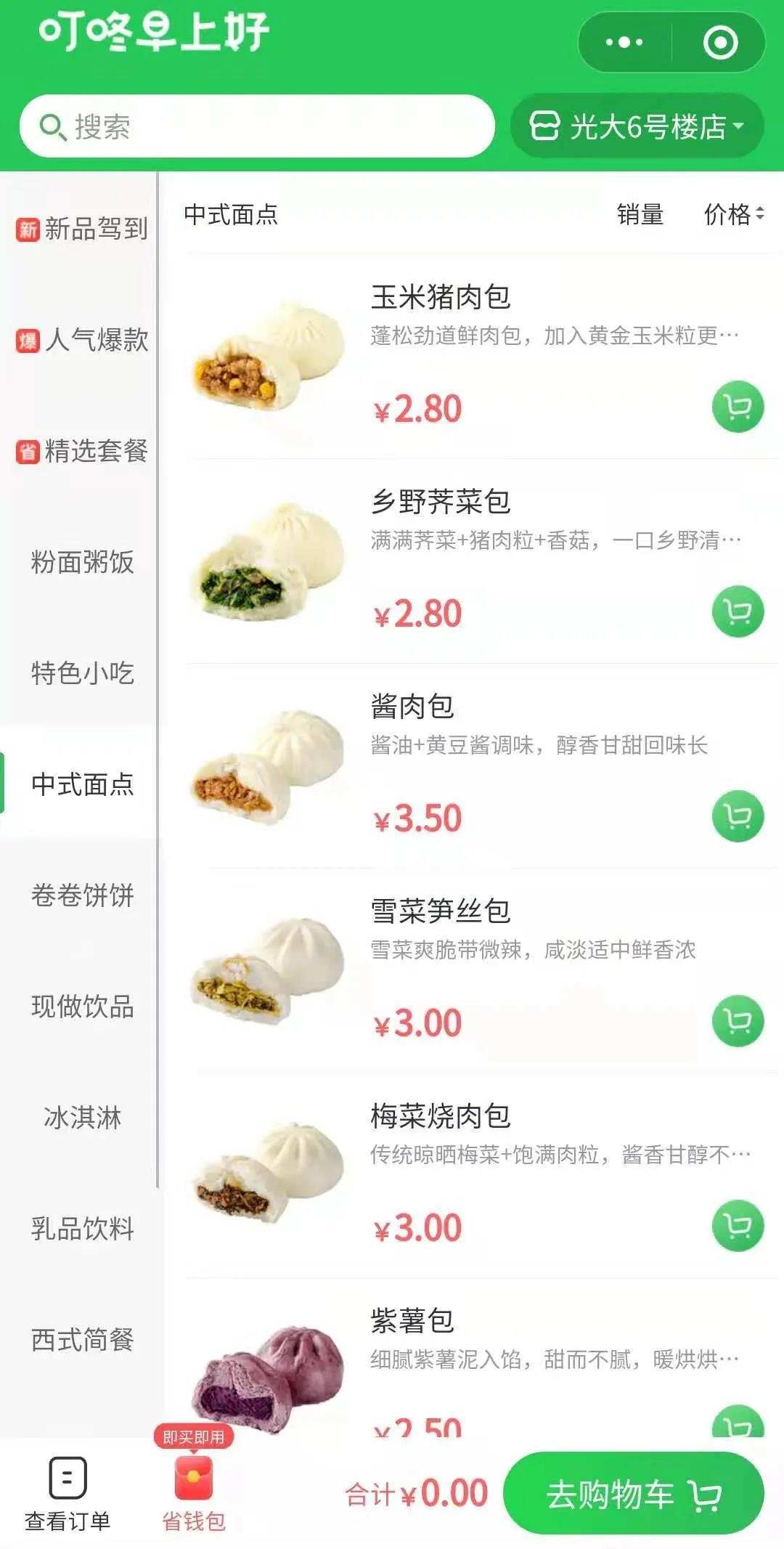Screen dimensions: 784x1549
Task: Open the mini program more-options menu
Action: point(624,42)
